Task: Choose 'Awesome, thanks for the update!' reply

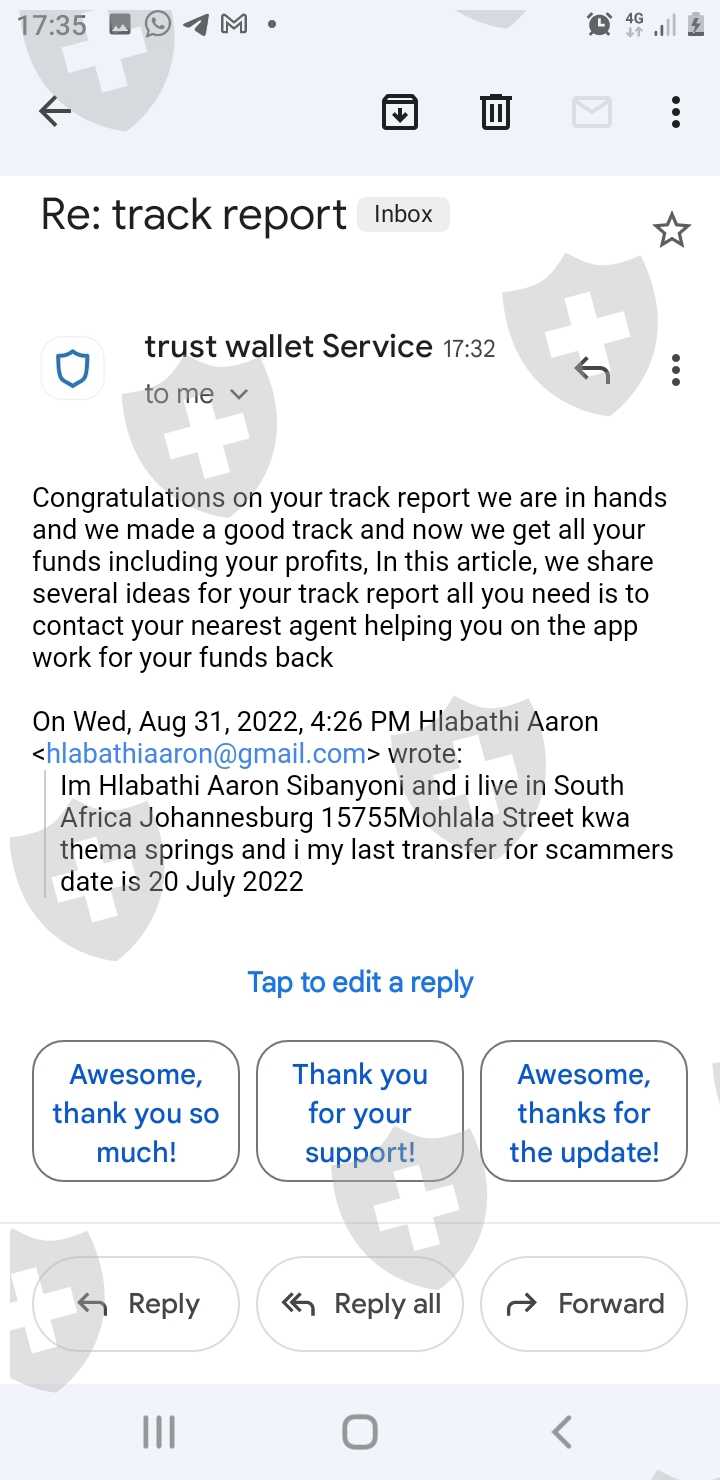Action: [584, 1112]
